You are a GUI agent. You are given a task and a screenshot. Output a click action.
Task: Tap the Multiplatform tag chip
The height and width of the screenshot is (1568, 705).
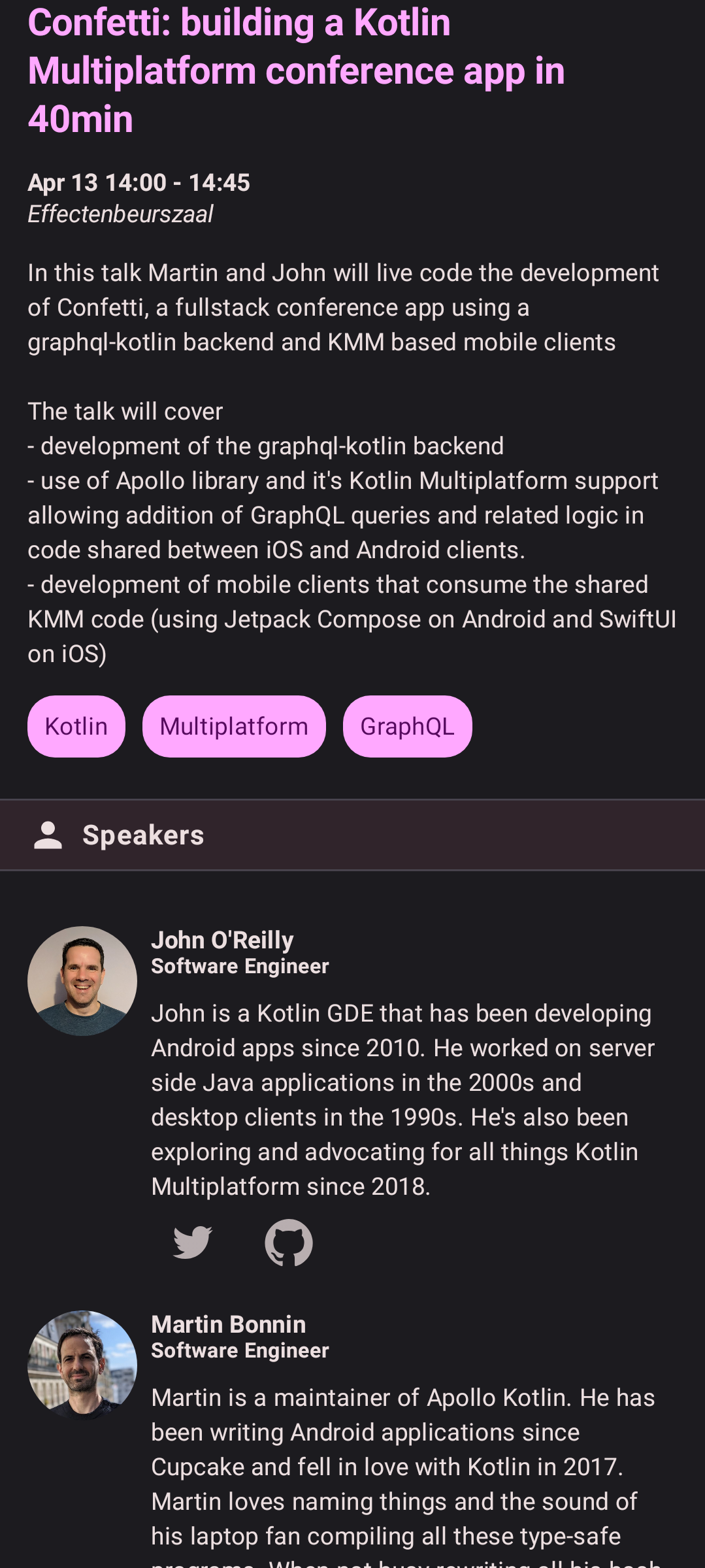(234, 726)
